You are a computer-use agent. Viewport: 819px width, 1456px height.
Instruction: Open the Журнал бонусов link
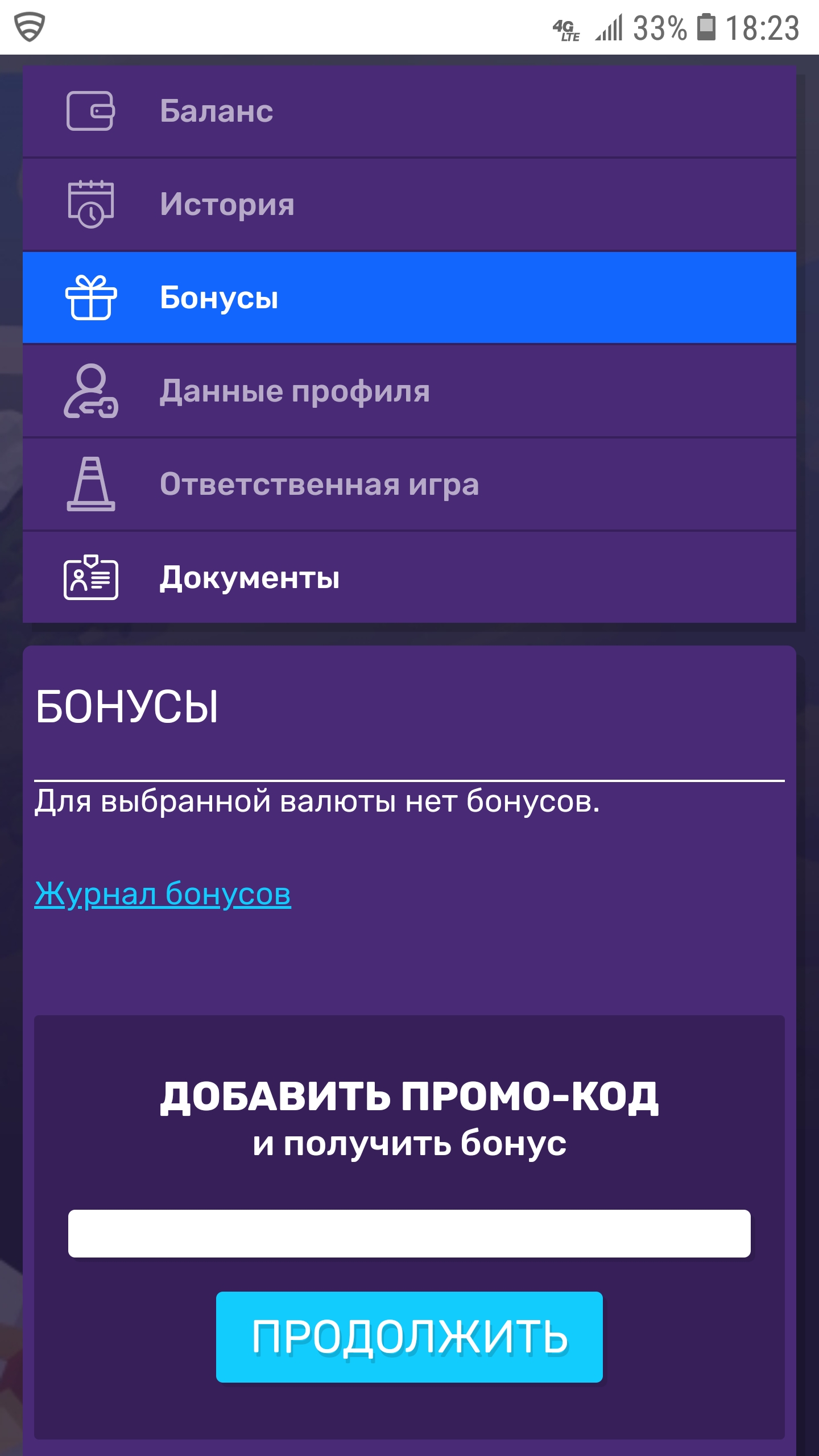pyautogui.click(x=163, y=894)
